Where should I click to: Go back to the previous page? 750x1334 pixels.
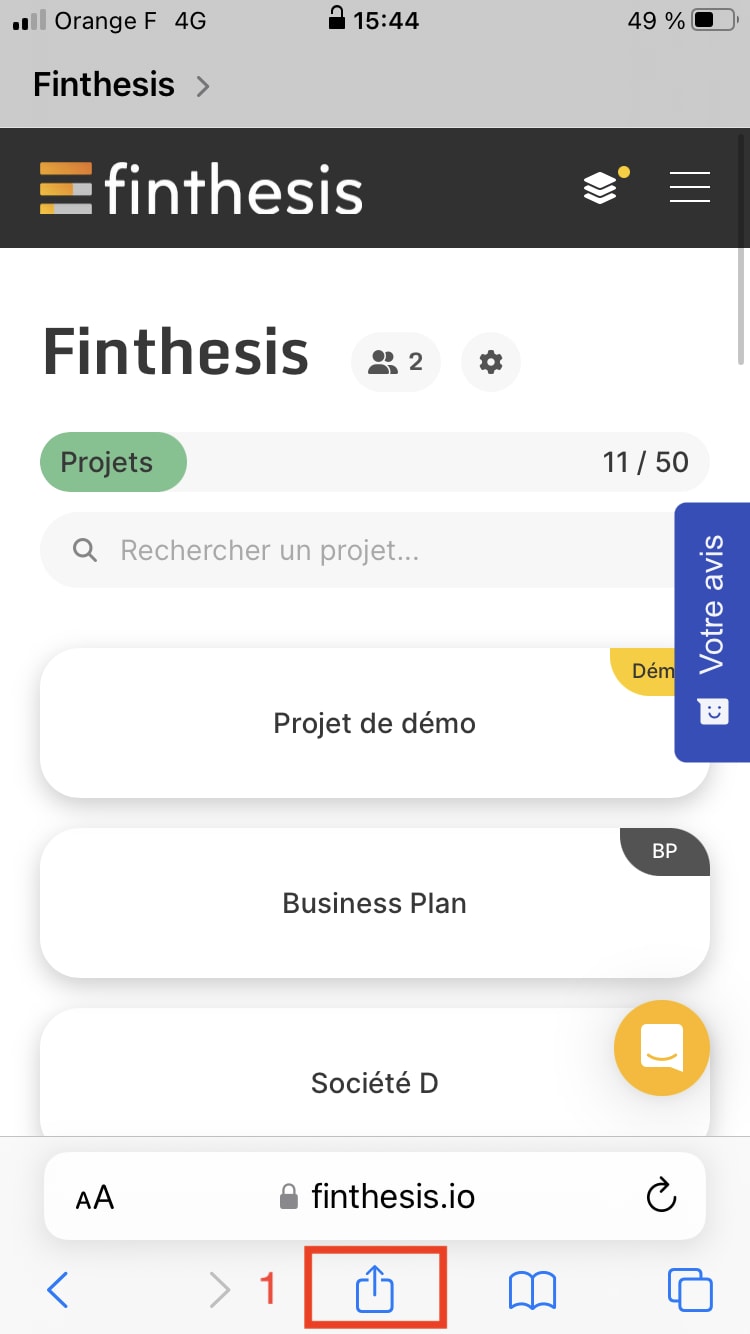pos(58,1290)
